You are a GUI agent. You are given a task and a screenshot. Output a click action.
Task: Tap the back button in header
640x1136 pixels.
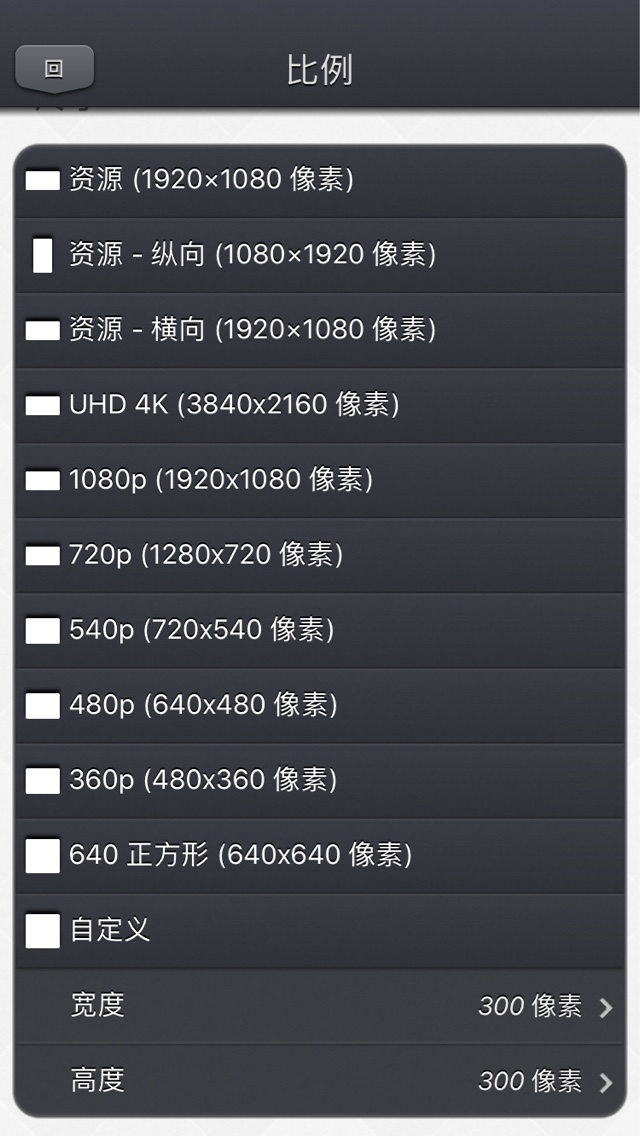[x=54, y=69]
